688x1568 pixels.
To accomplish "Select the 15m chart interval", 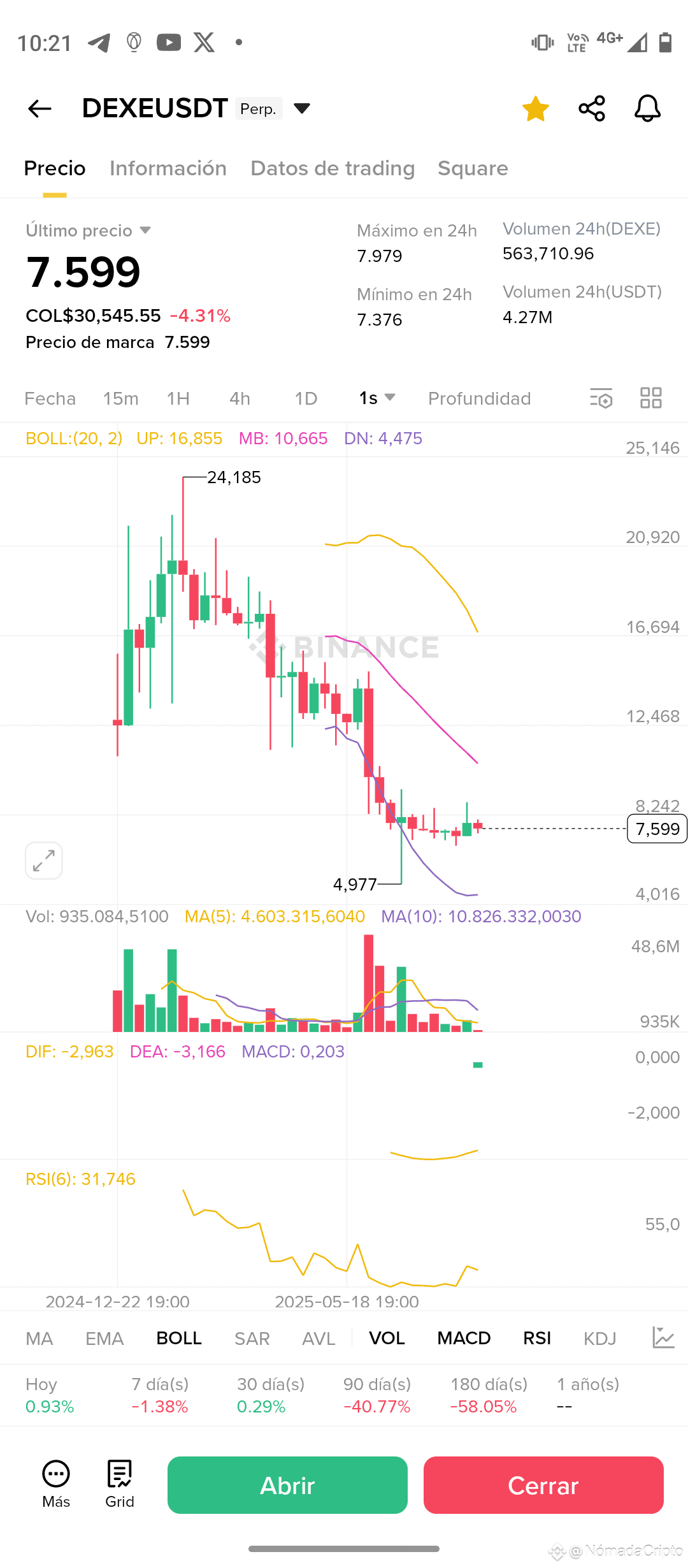I will click(x=120, y=398).
